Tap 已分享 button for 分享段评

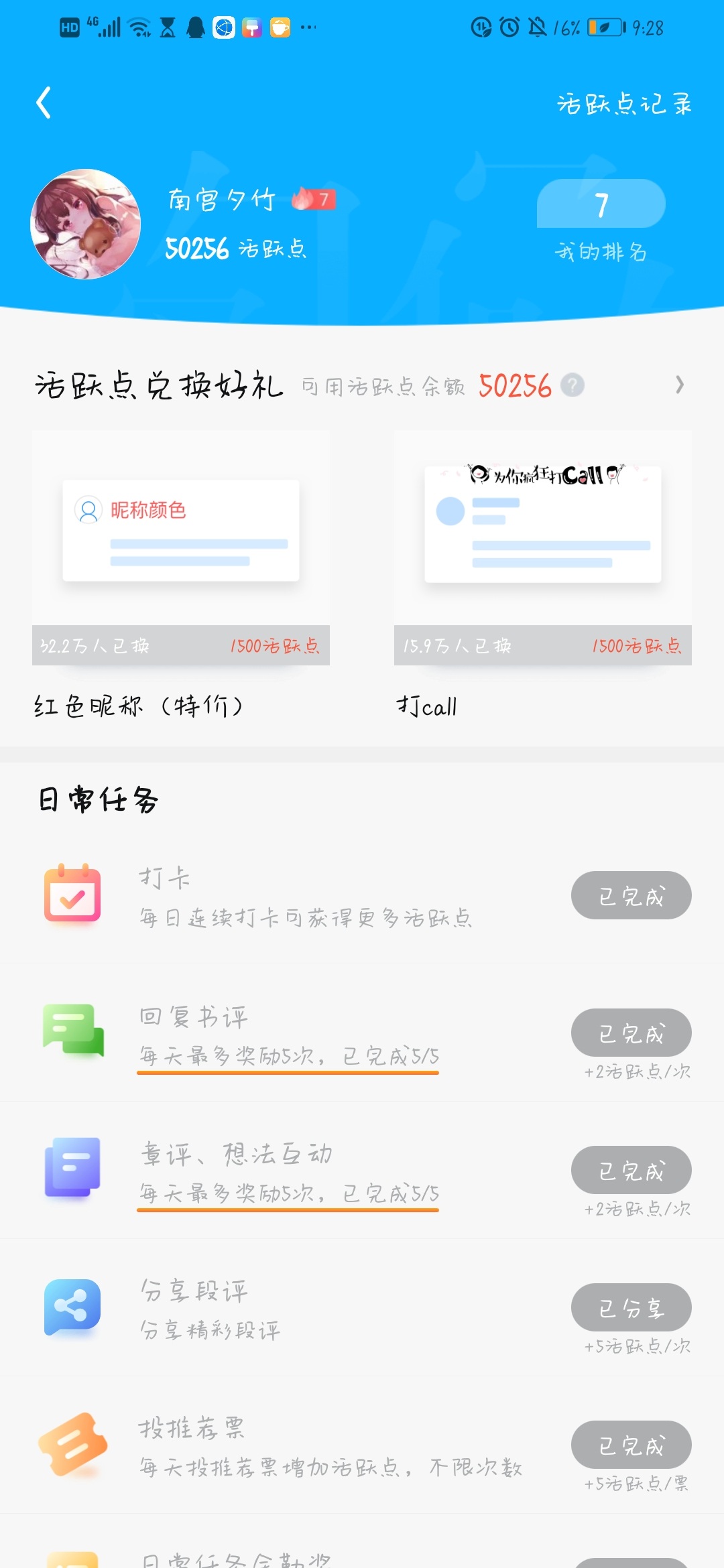click(x=631, y=1307)
